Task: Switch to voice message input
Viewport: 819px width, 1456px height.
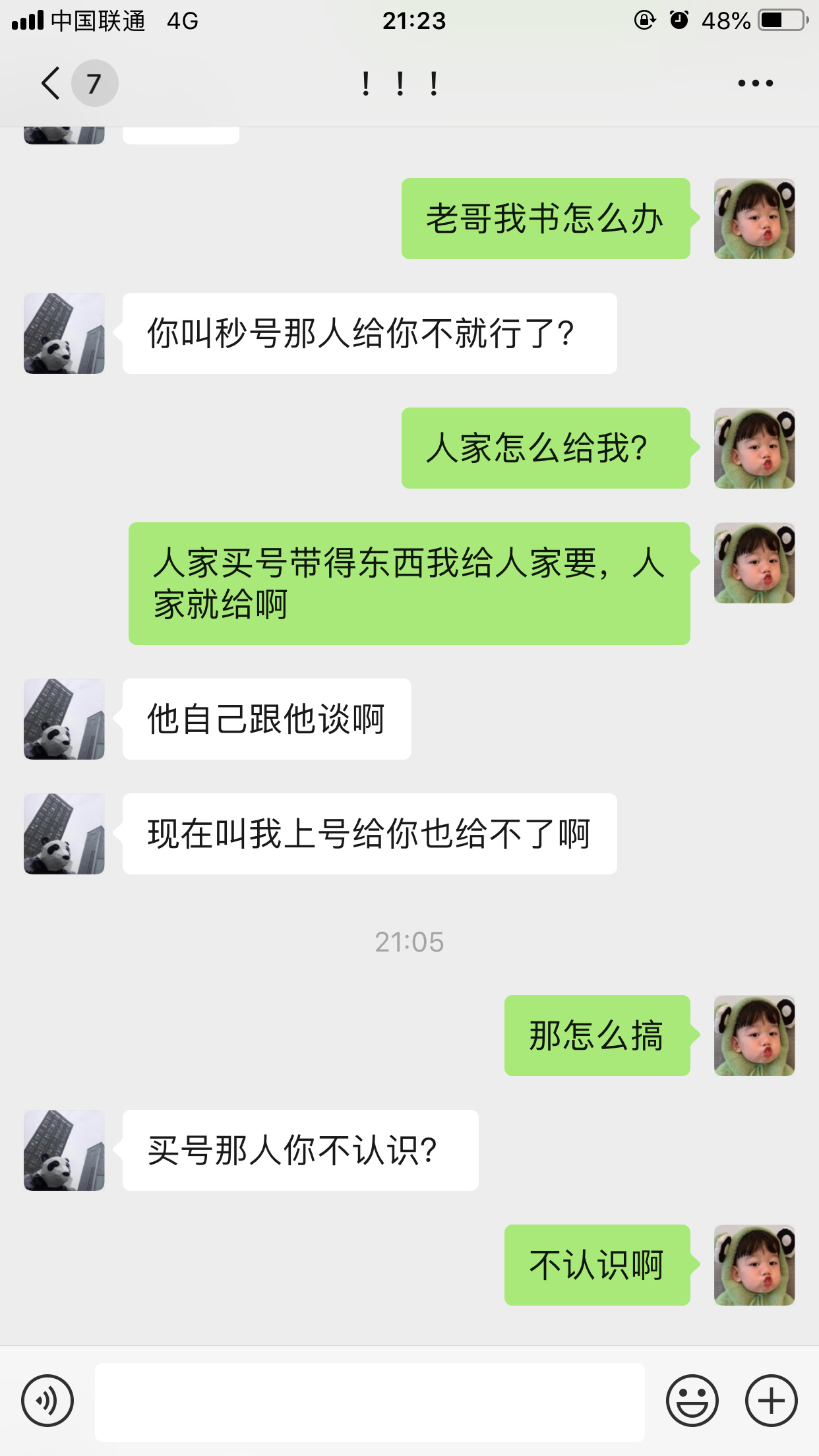Action: click(47, 1401)
